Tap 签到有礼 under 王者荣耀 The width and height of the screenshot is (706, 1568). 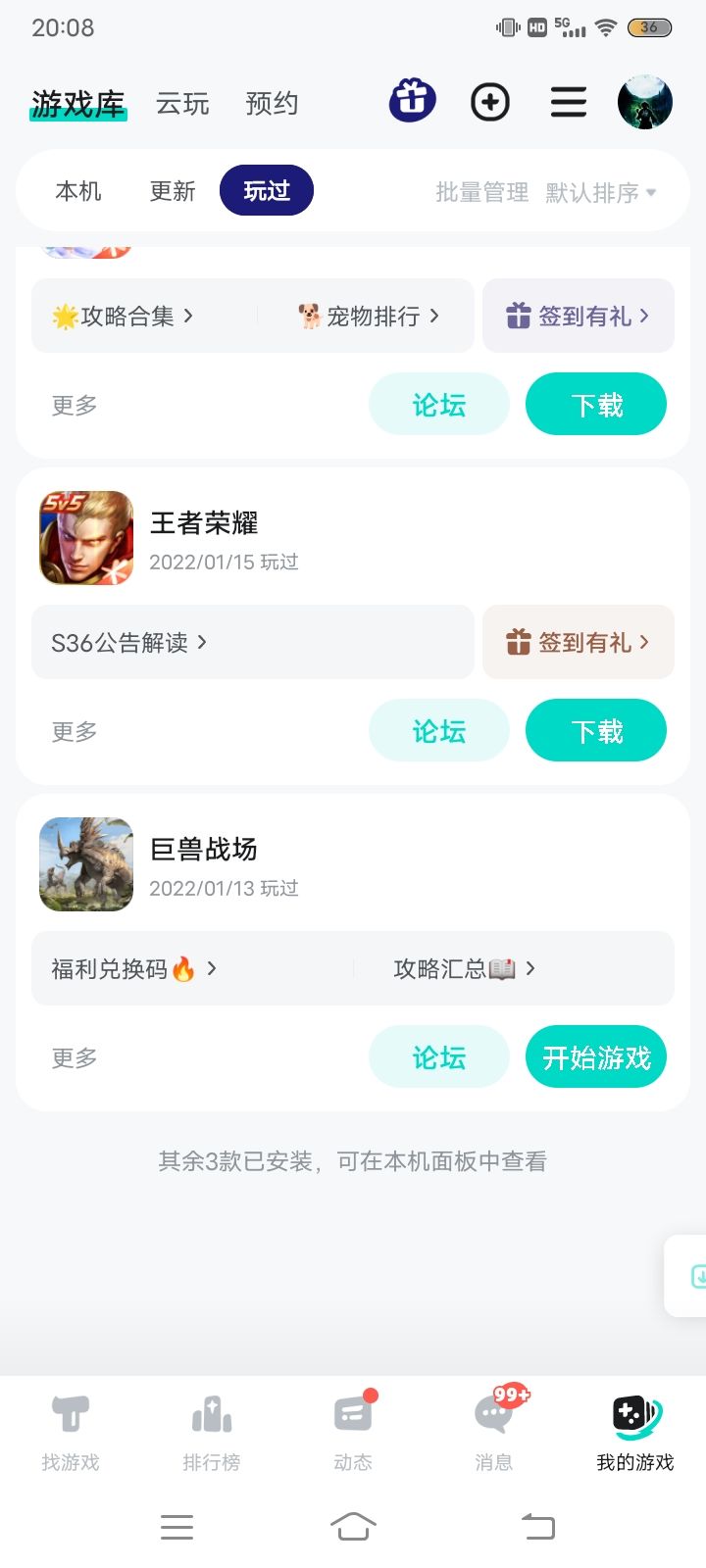[579, 643]
